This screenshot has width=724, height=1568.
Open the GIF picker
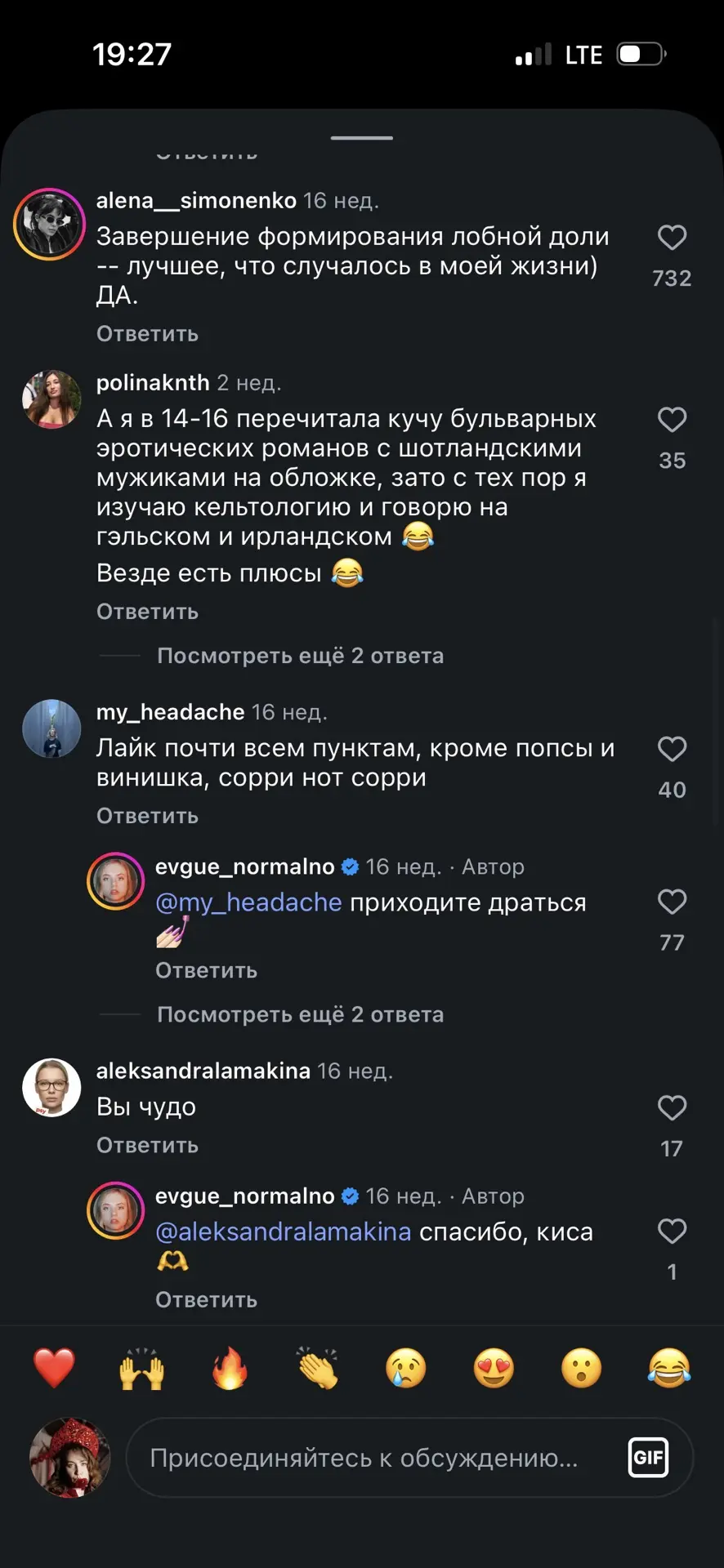pos(648,1458)
